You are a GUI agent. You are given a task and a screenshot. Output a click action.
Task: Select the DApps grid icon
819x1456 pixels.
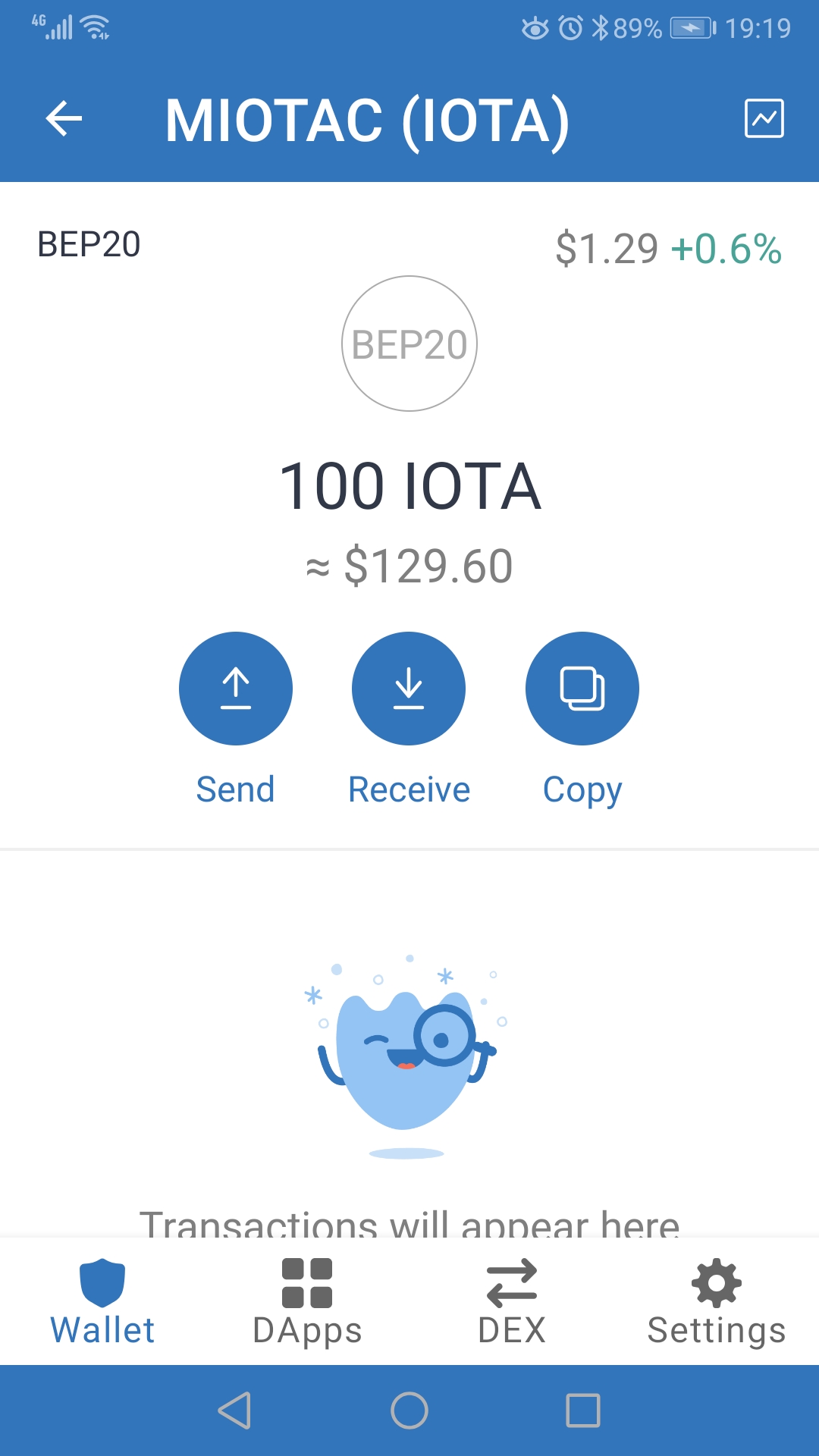click(x=307, y=1282)
